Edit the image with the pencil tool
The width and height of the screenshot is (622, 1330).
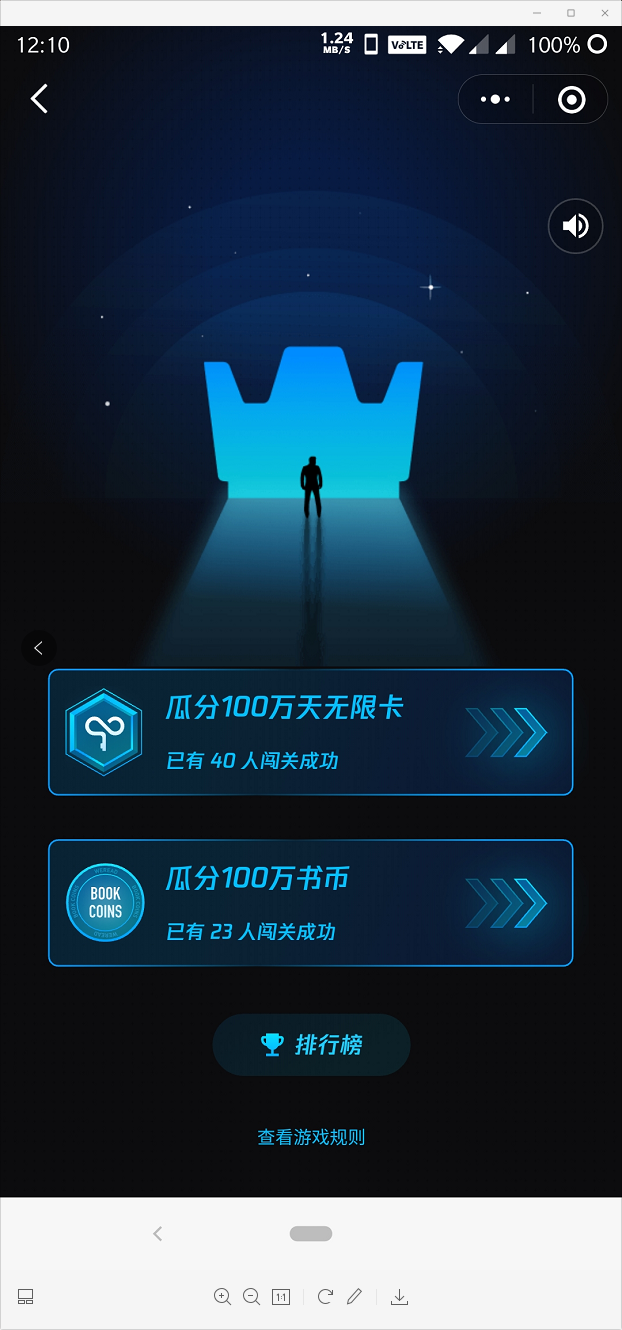(354, 1297)
